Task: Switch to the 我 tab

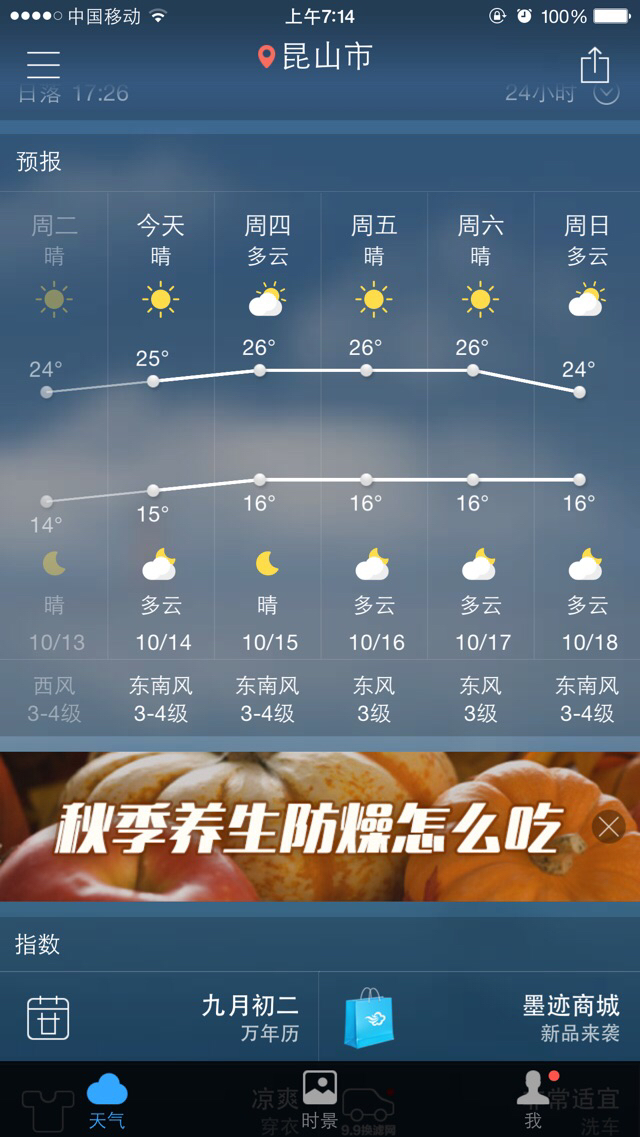Action: point(533,1100)
